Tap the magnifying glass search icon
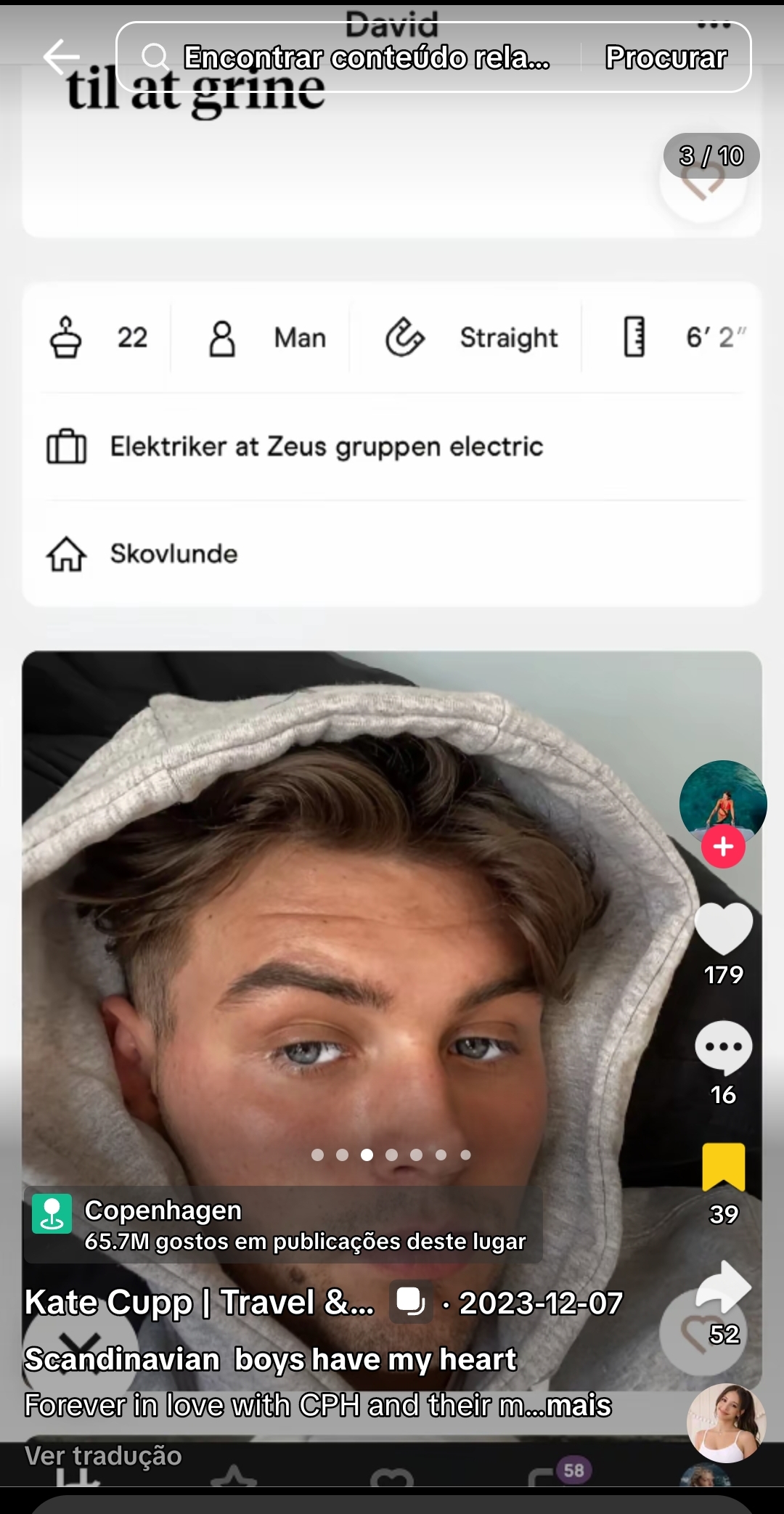This screenshot has height=1514, width=784. click(155, 57)
